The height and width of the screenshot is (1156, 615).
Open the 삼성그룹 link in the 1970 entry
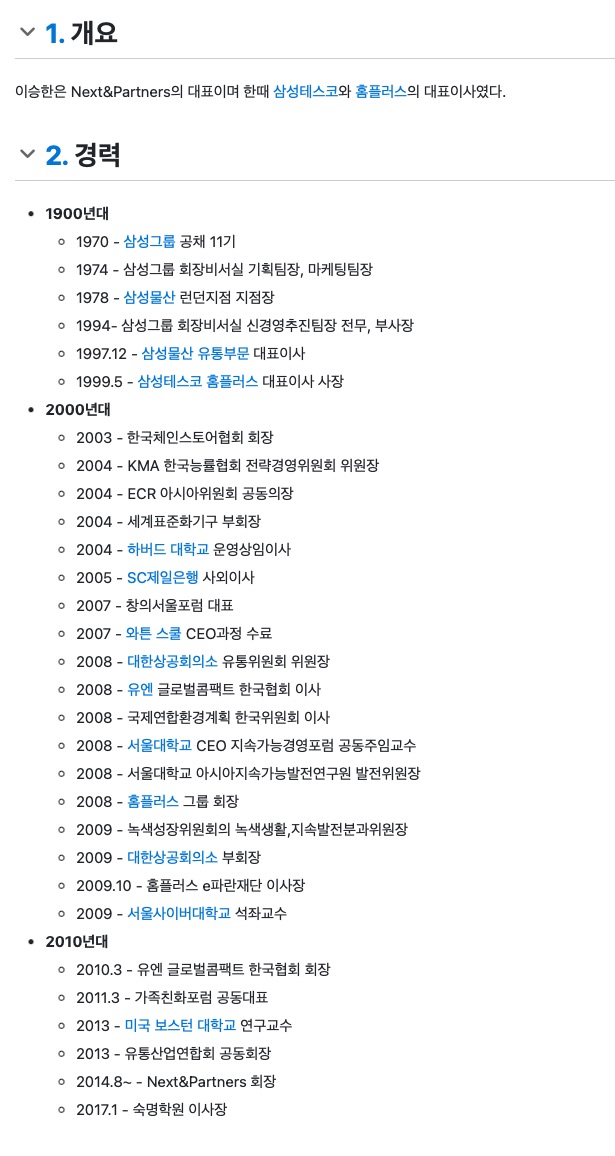pyautogui.click(x=149, y=241)
